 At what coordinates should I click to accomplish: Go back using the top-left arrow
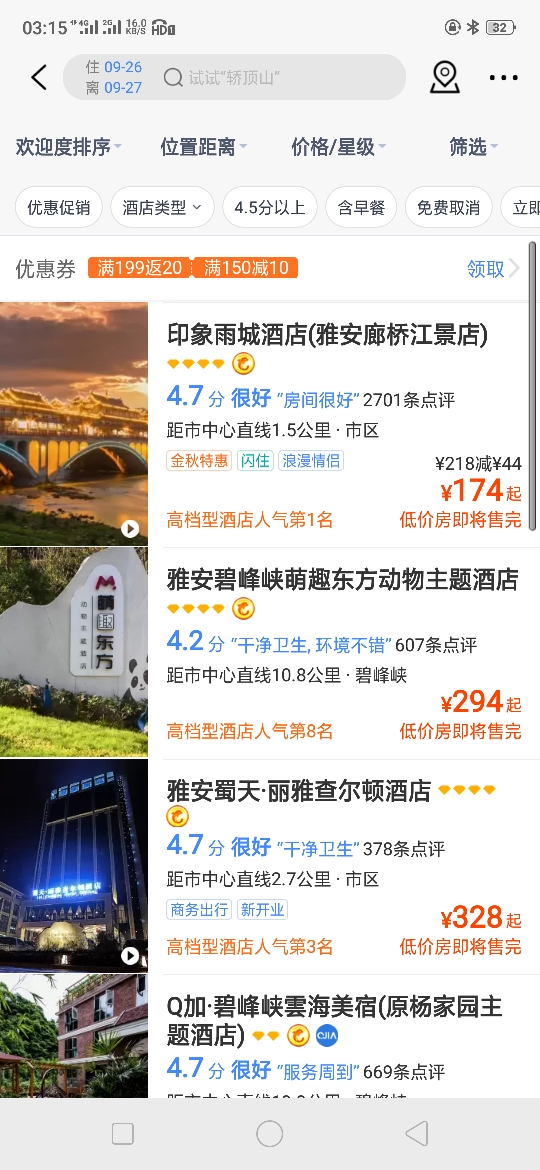point(39,77)
